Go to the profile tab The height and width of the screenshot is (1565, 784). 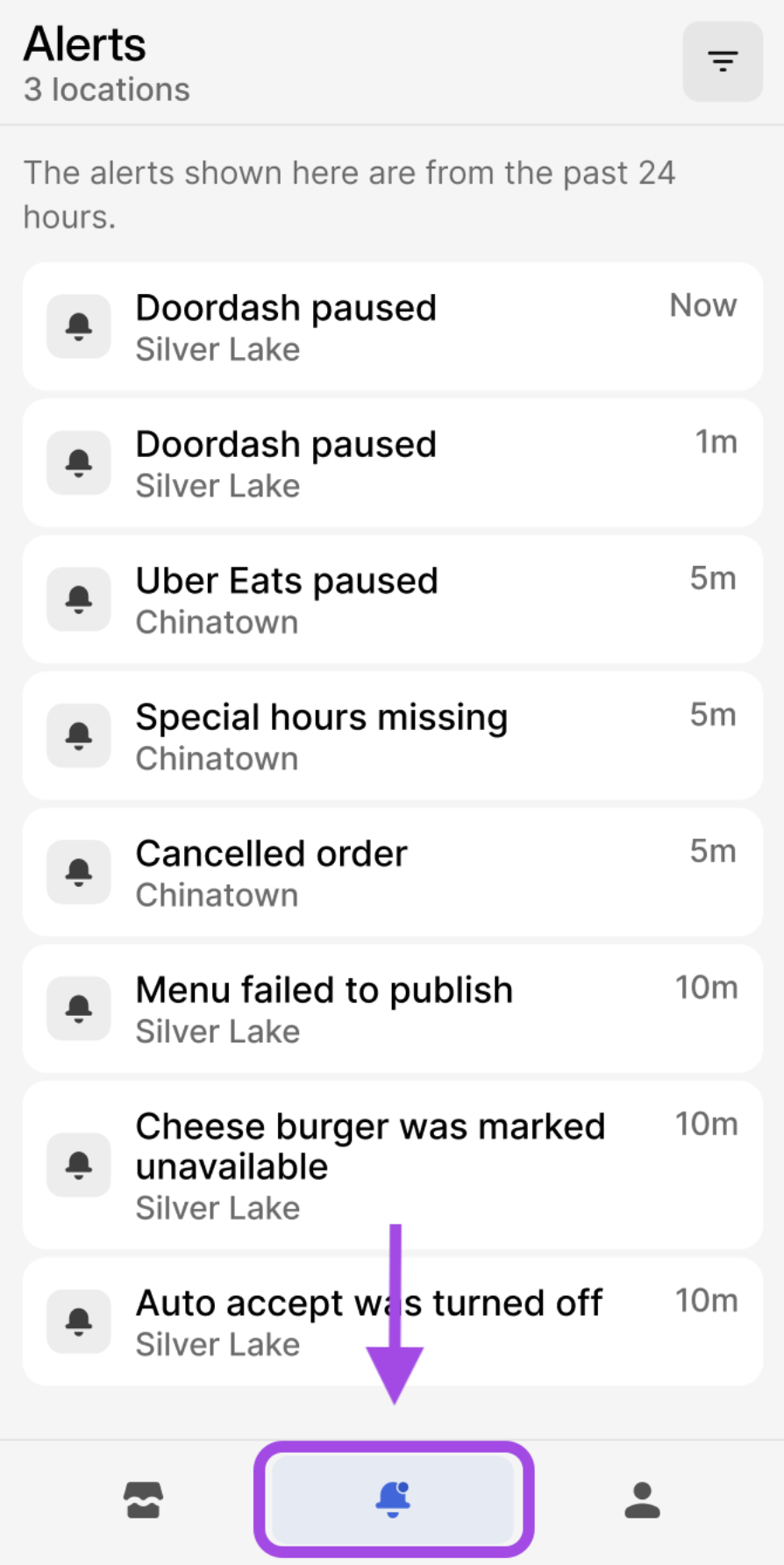coord(642,1500)
